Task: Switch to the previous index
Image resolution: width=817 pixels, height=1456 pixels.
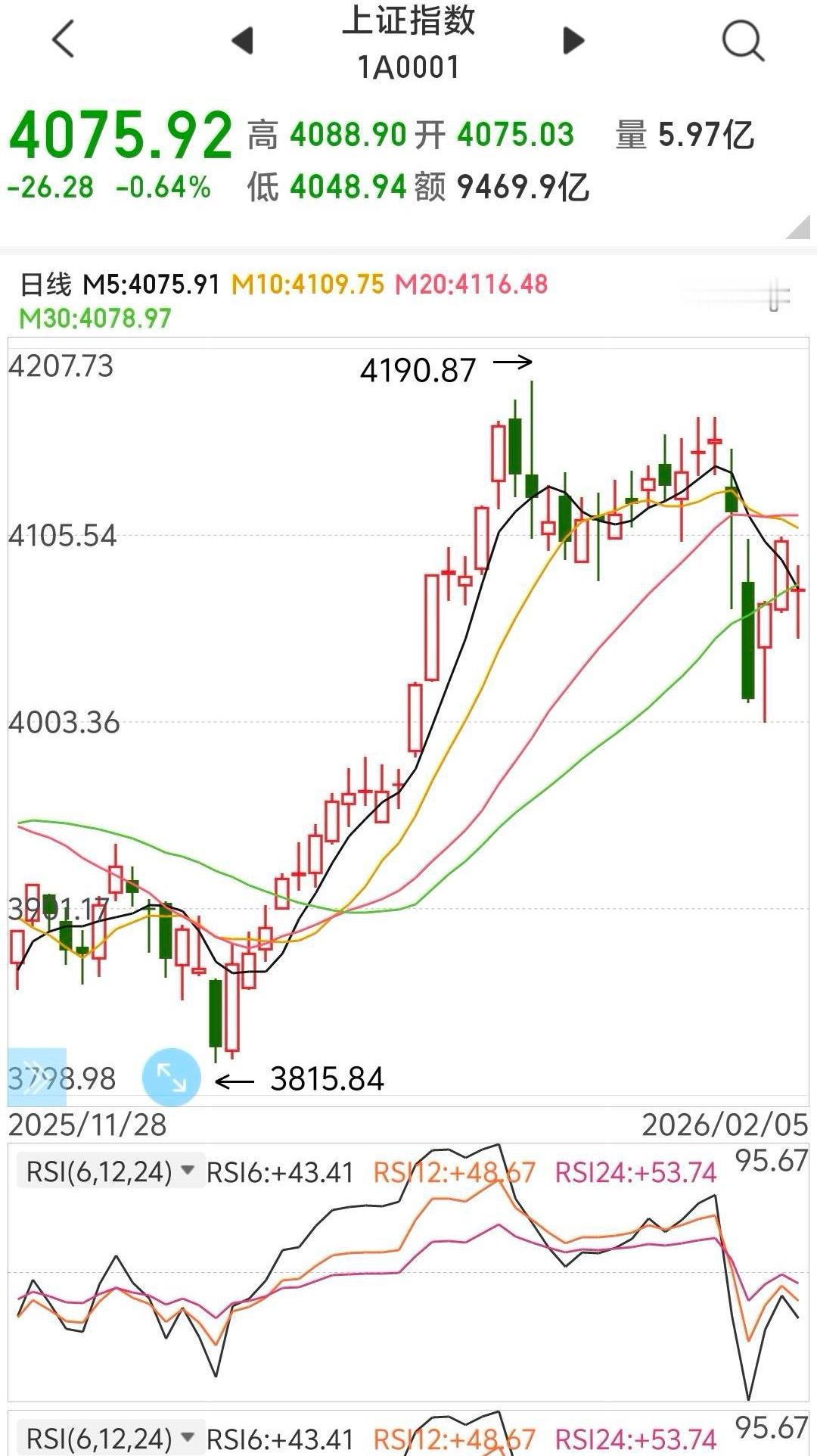Action: tap(243, 40)
